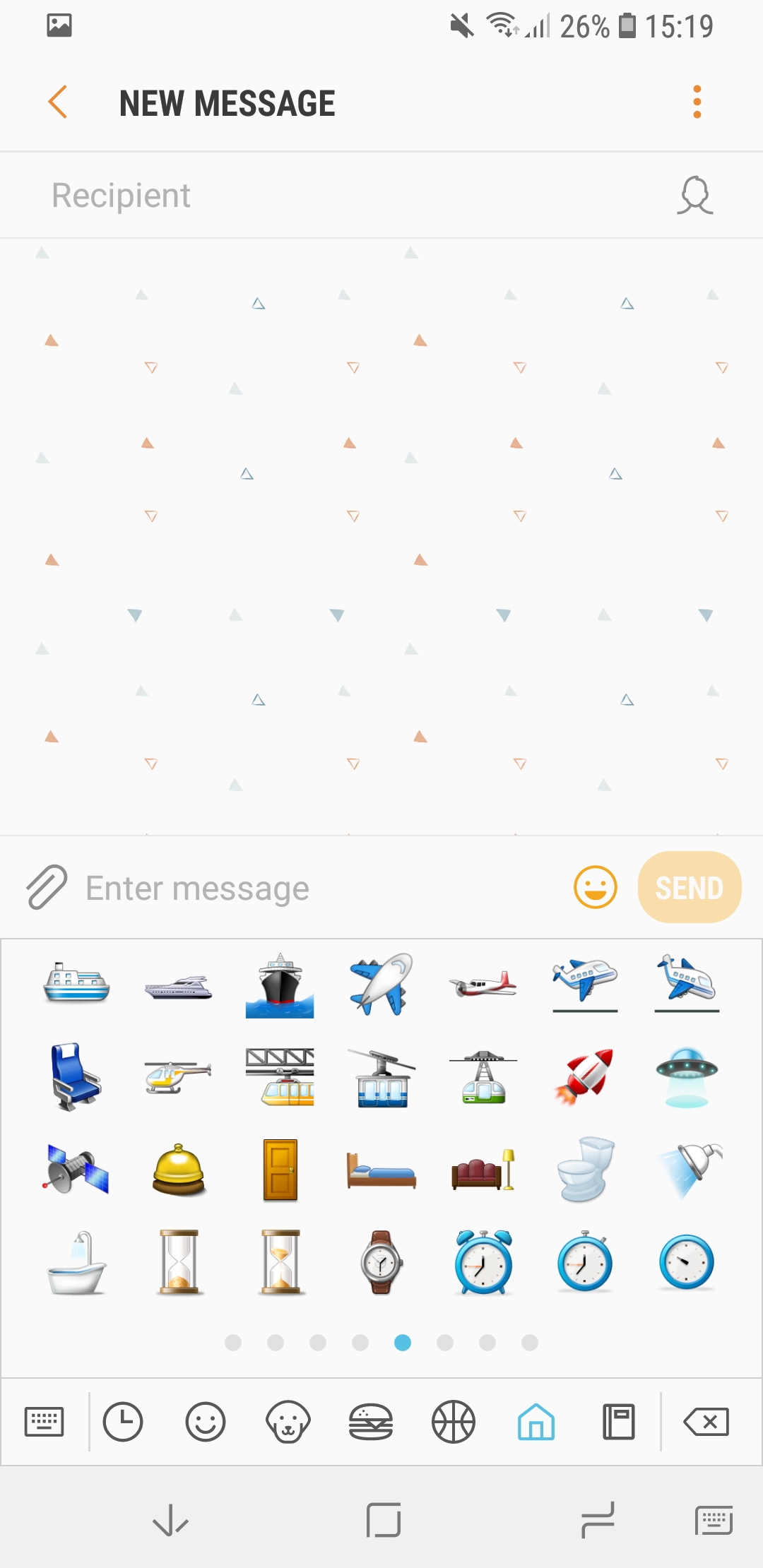Insert the bathtub emoji
This screenshot has height=1568, width=763.
pyautogui.click(x=76, y=1262)
